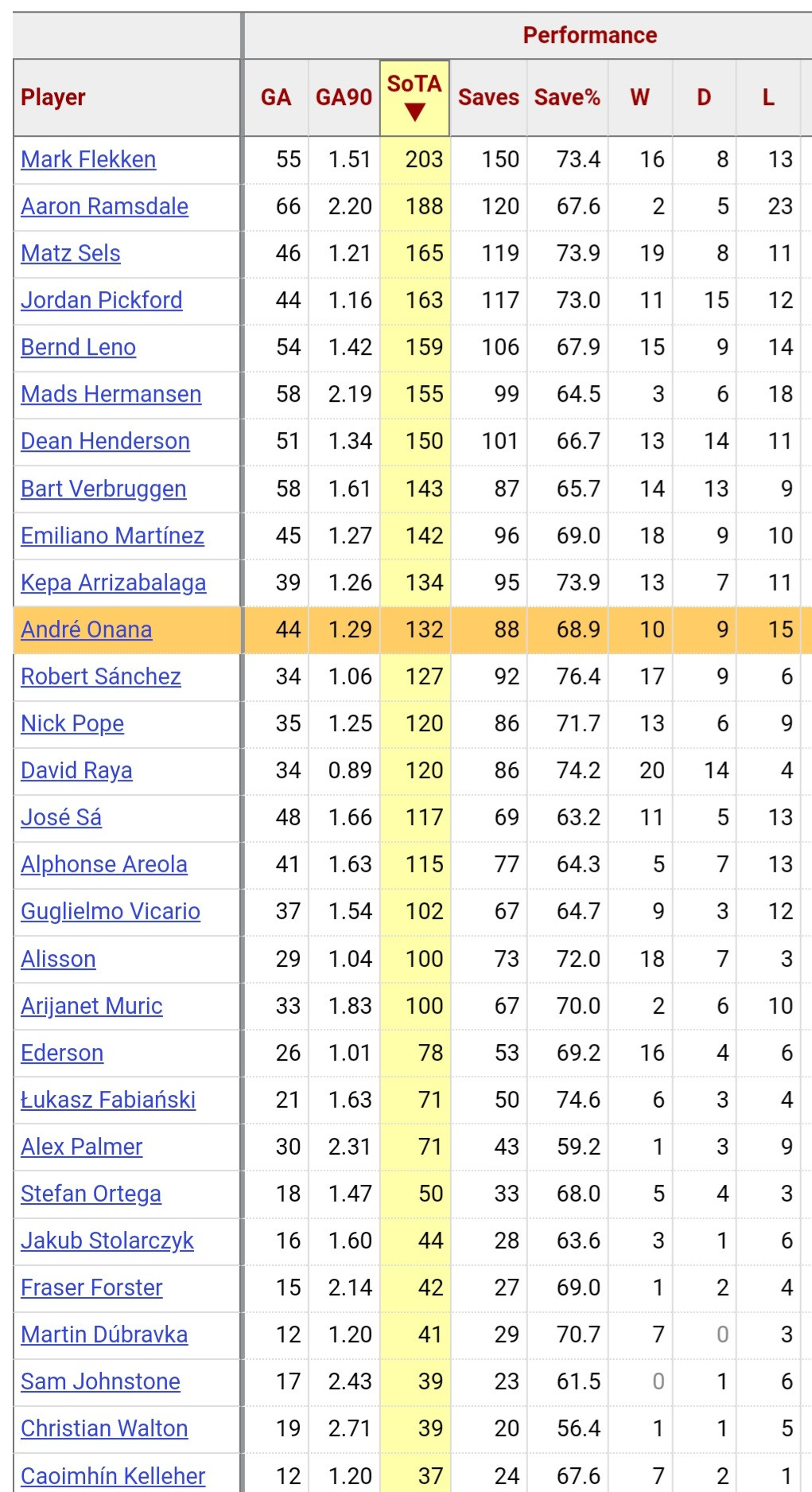
Task: View Matz Sels' profile
Action: point(71,254)
